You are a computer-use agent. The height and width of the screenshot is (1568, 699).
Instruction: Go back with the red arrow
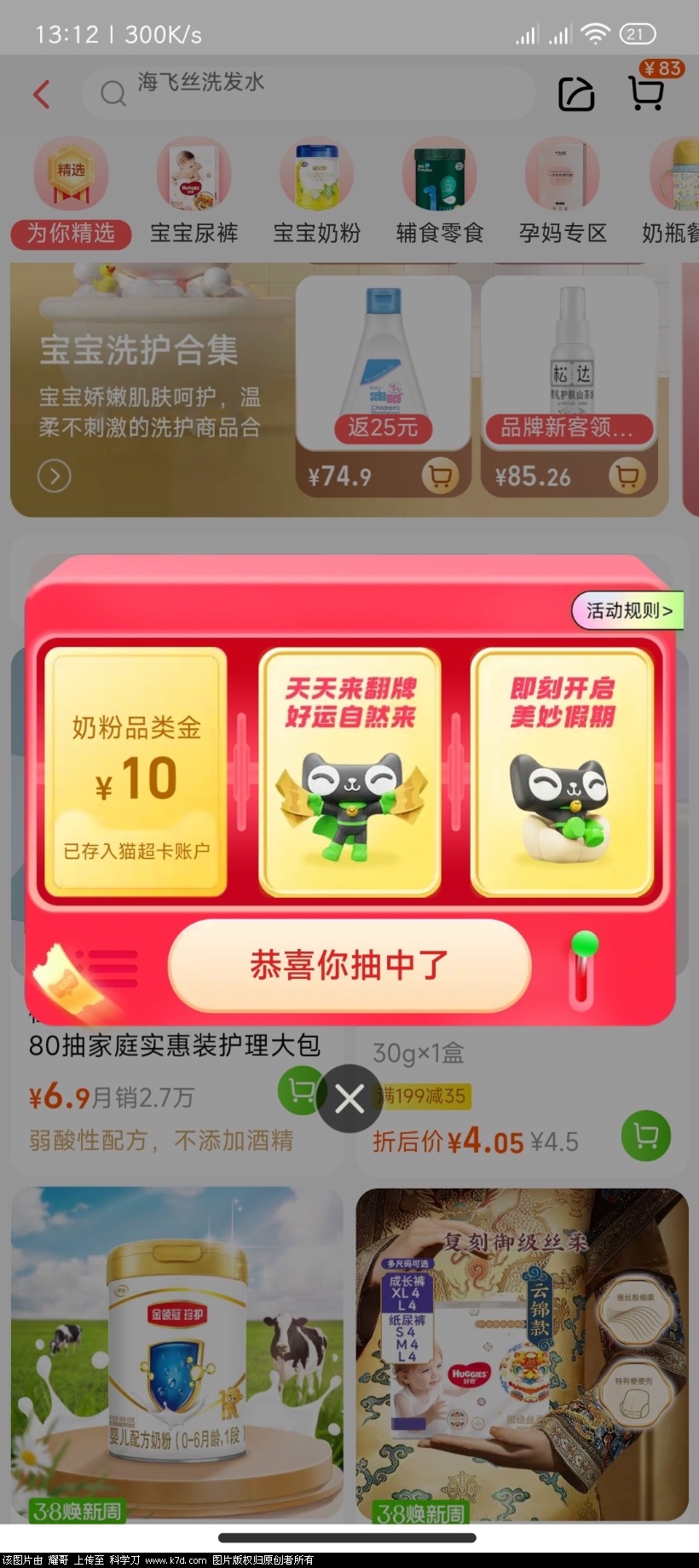pos(42,94)
